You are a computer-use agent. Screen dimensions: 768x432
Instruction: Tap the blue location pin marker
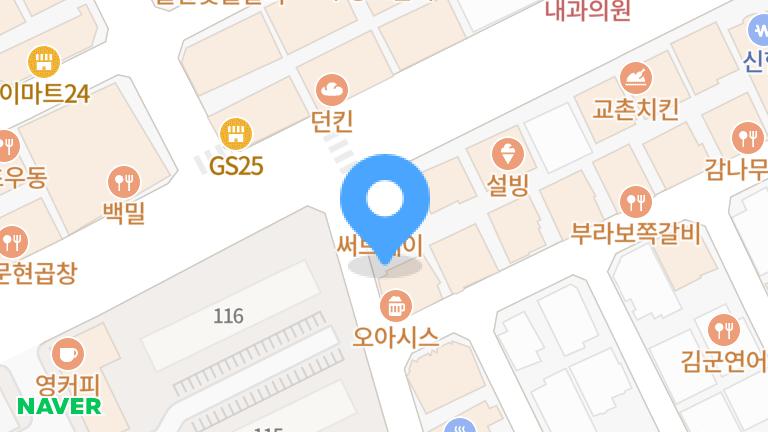pyautogui.click(x=385, y=202)
